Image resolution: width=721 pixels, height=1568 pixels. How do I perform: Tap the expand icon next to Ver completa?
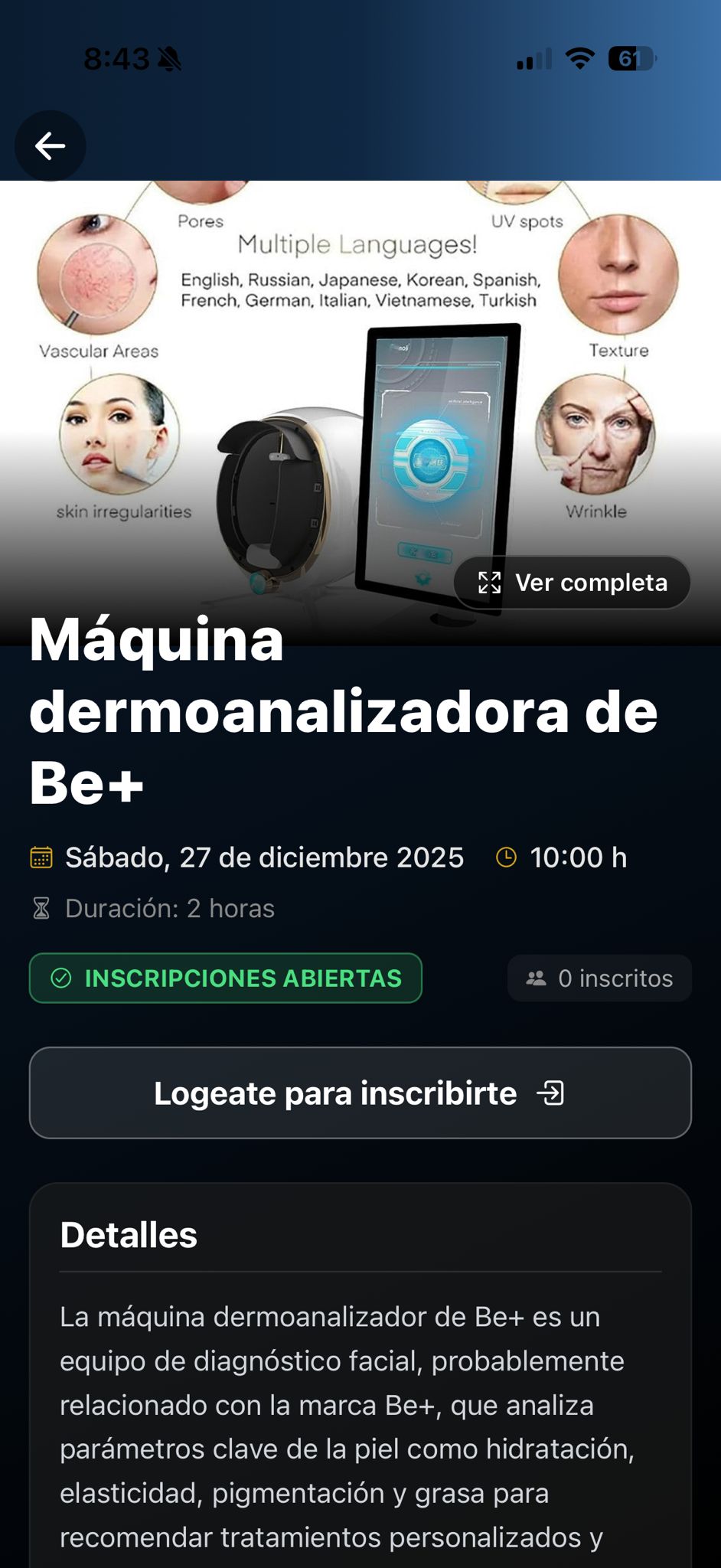[x=489, y=583]
